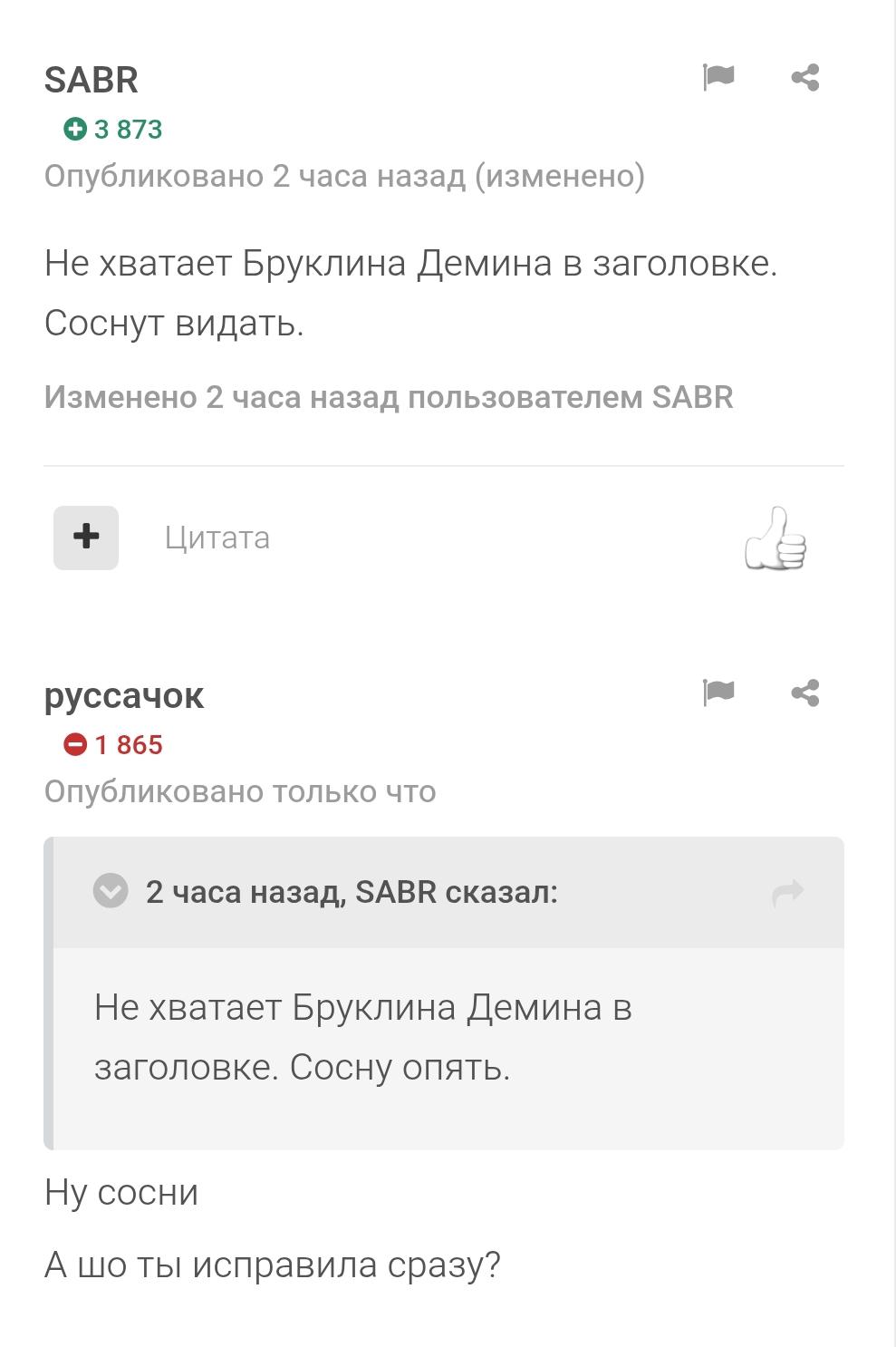Open руссачок's user profile
The height and width of the screenshot is (1347, 896).
pos(124,695)
